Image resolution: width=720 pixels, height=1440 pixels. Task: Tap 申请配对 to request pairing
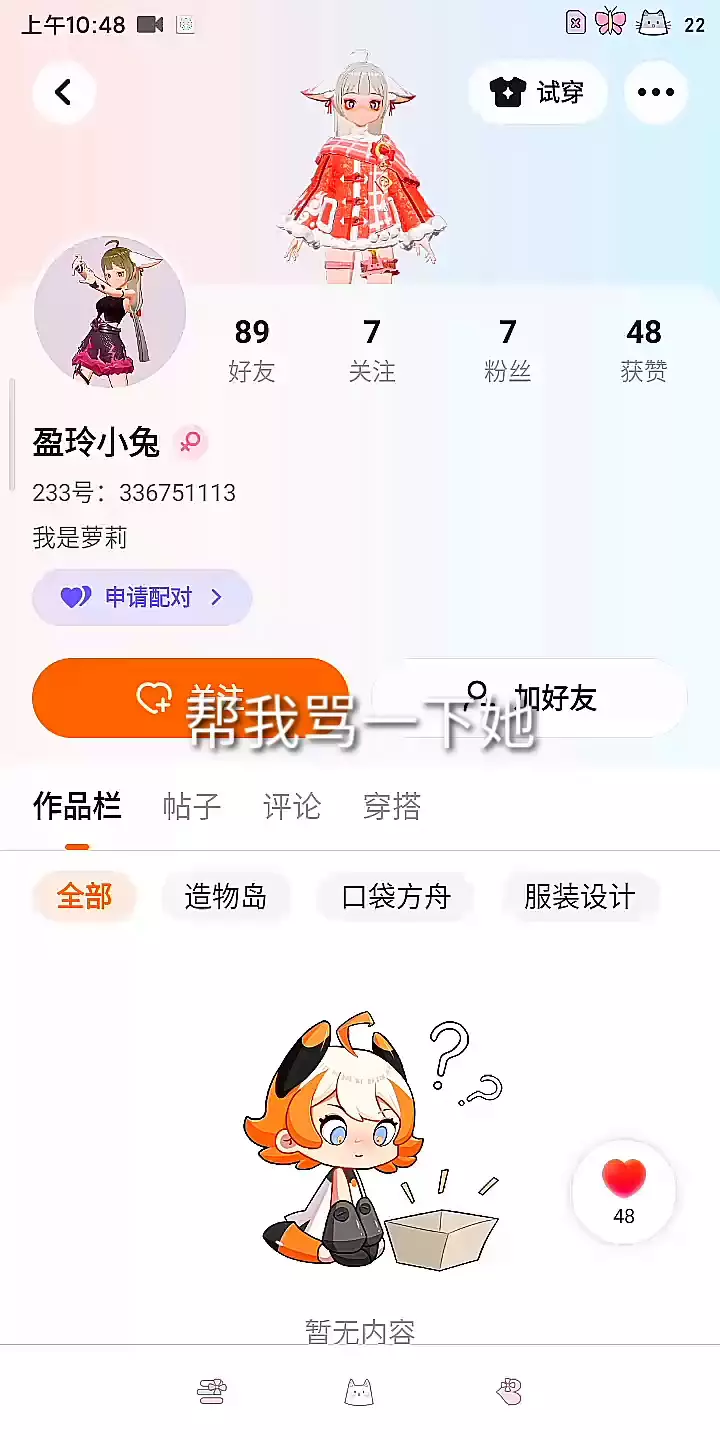pyautogui.click(x=142, y=597)
